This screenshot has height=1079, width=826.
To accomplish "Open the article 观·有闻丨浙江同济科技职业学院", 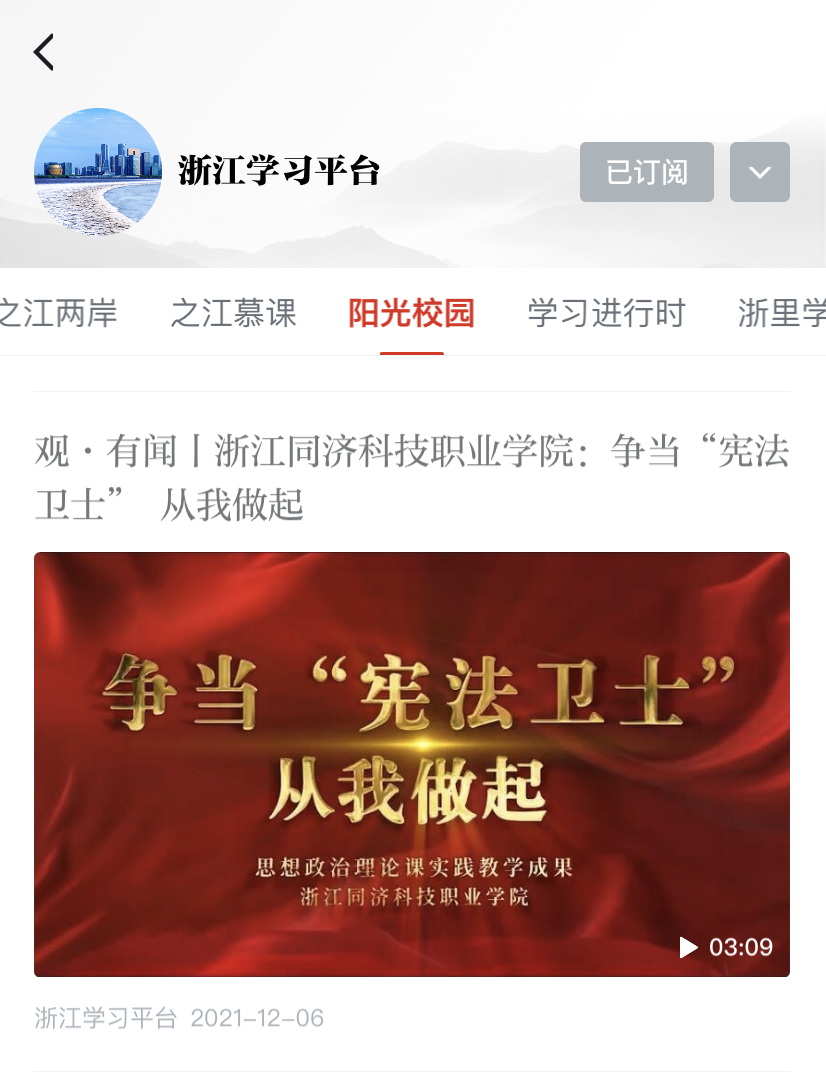I will 411,478.
